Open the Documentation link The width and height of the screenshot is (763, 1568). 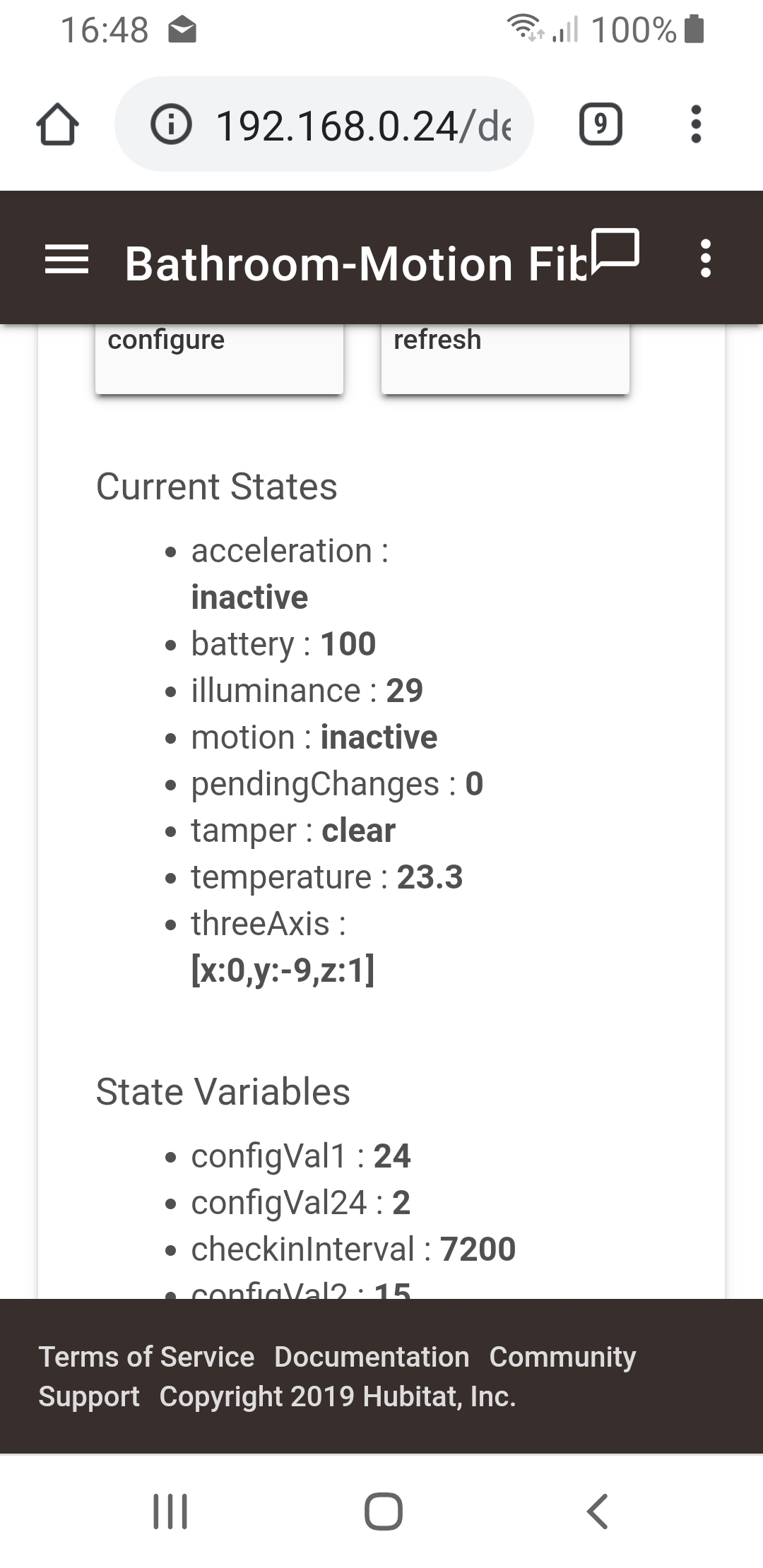(372, 1357)
